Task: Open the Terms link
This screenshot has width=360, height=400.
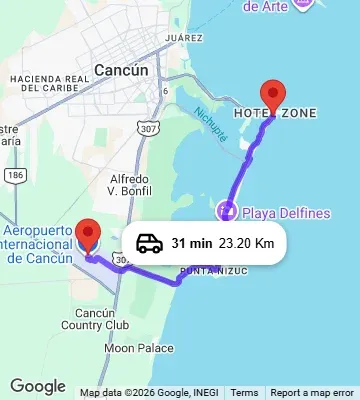Action: pos(244,393)
